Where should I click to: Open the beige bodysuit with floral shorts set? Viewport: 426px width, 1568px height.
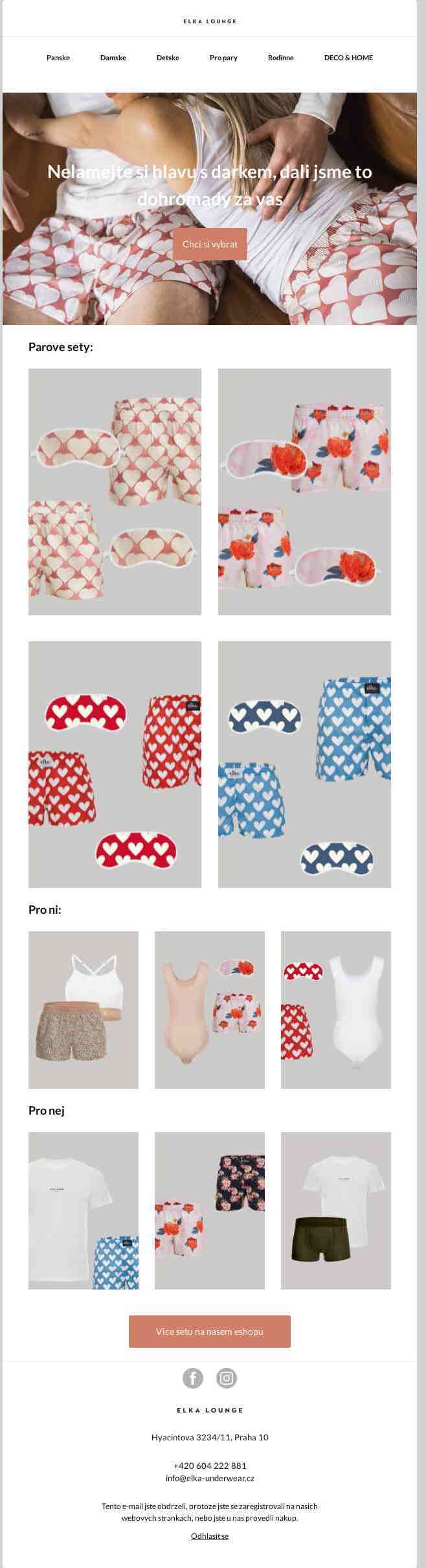coord(210,1010)
